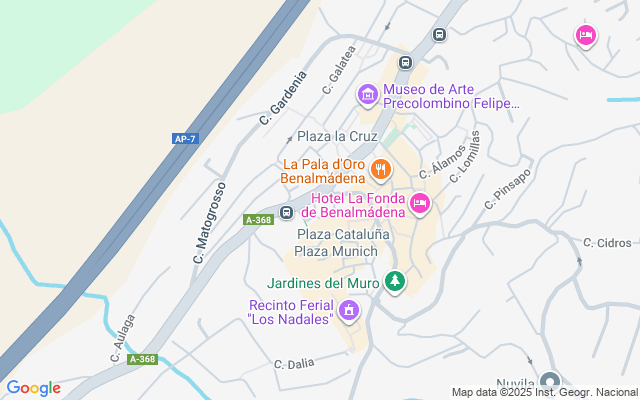
Task: Tap Hotel La Fonda de Benalmádena marker
Action: click(x=420, y=205)
